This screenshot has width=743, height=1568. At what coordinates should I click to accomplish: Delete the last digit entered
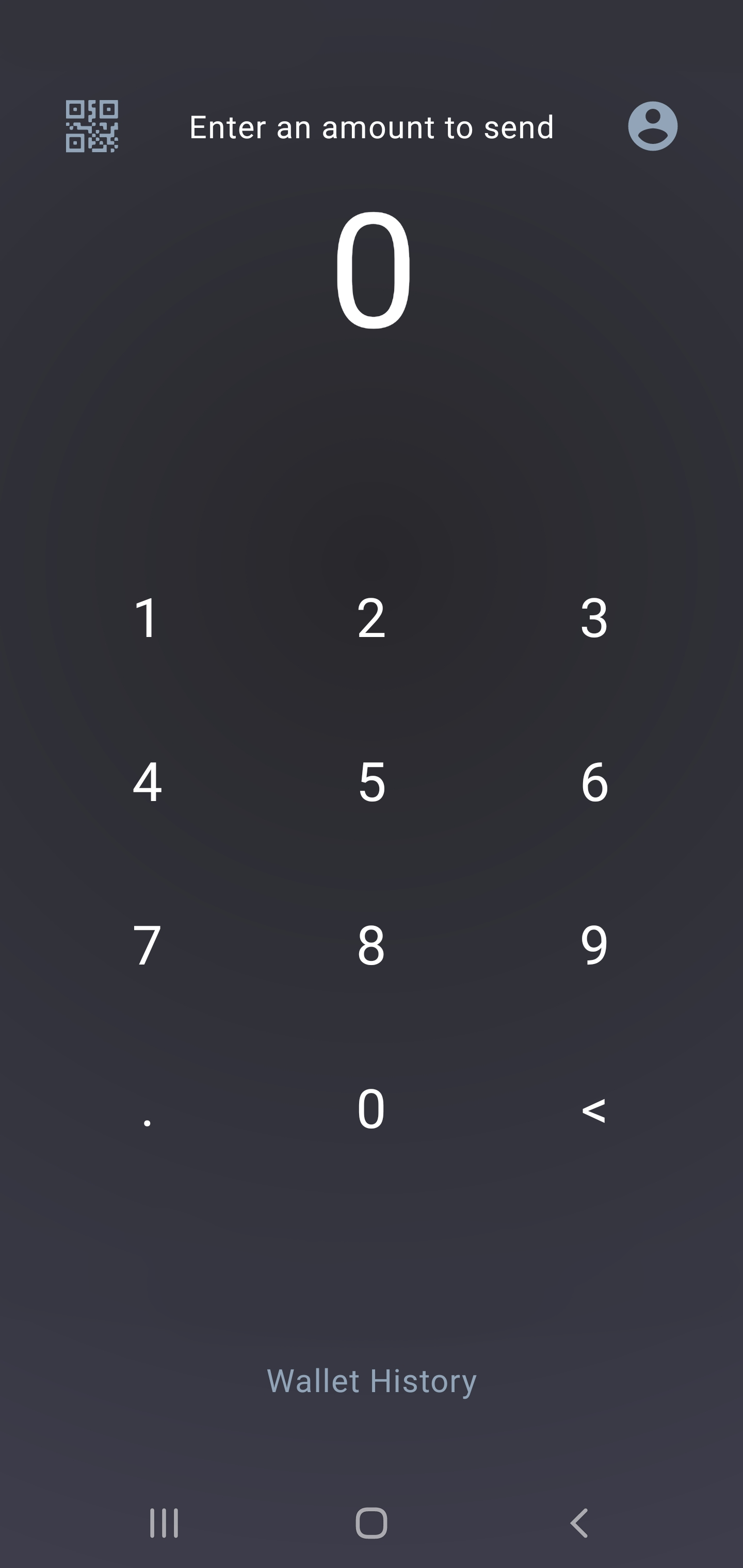[x=594, y=1109]
